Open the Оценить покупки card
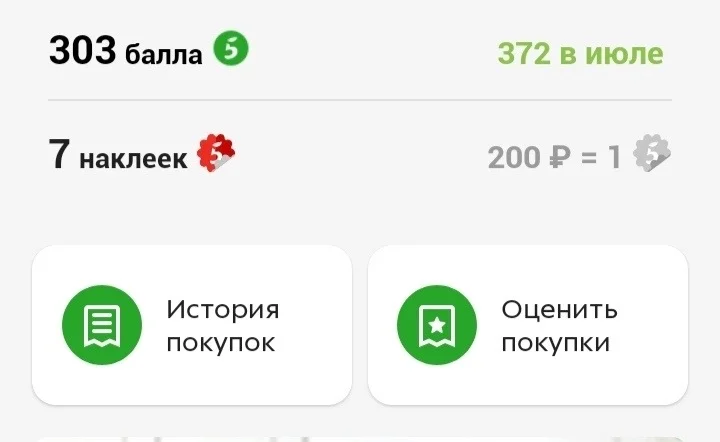The width and height of the screenshot is (720, 442). pos(527,326)
